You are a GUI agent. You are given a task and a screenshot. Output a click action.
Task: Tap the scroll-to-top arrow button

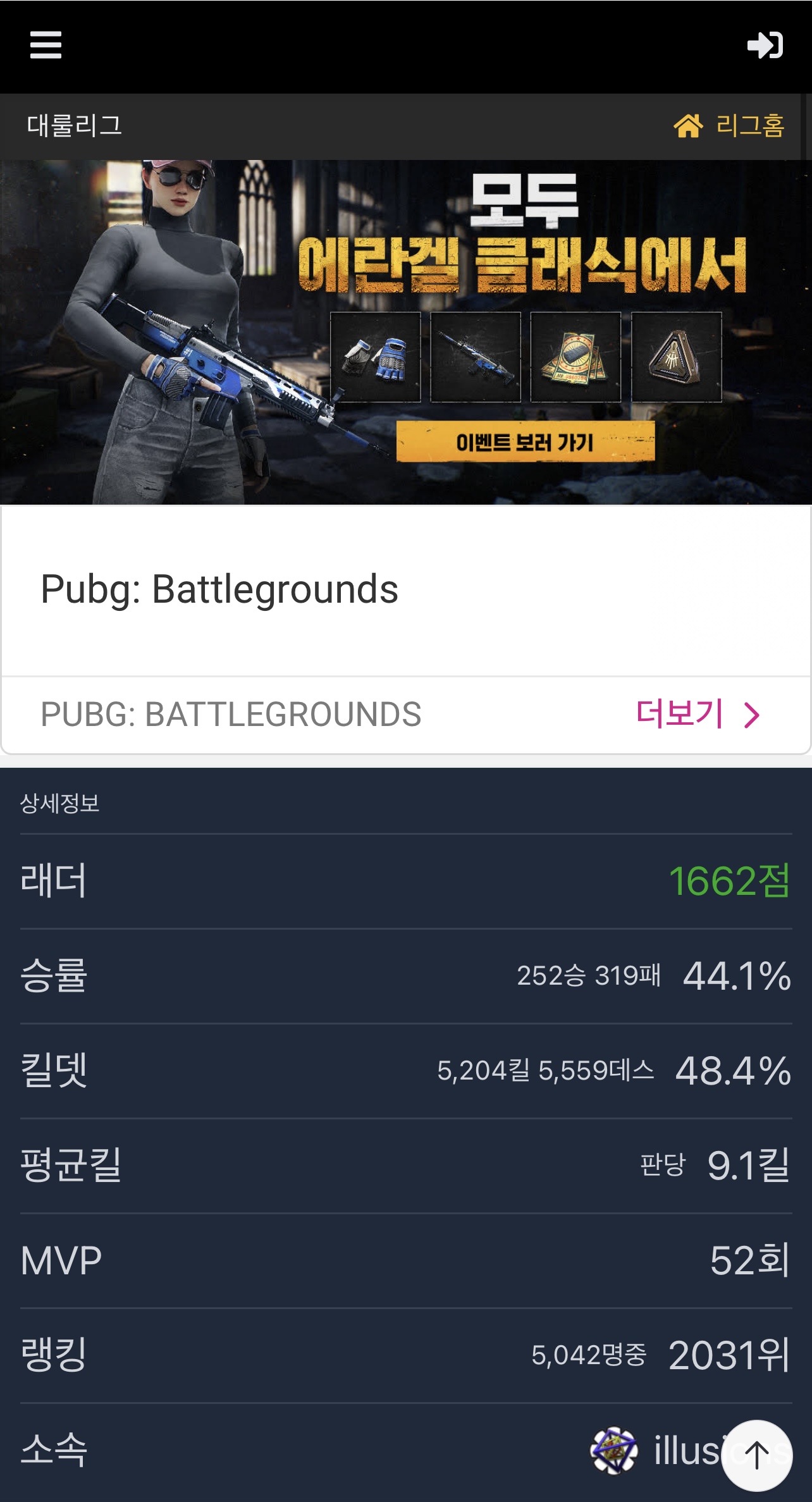[756, 1455]
